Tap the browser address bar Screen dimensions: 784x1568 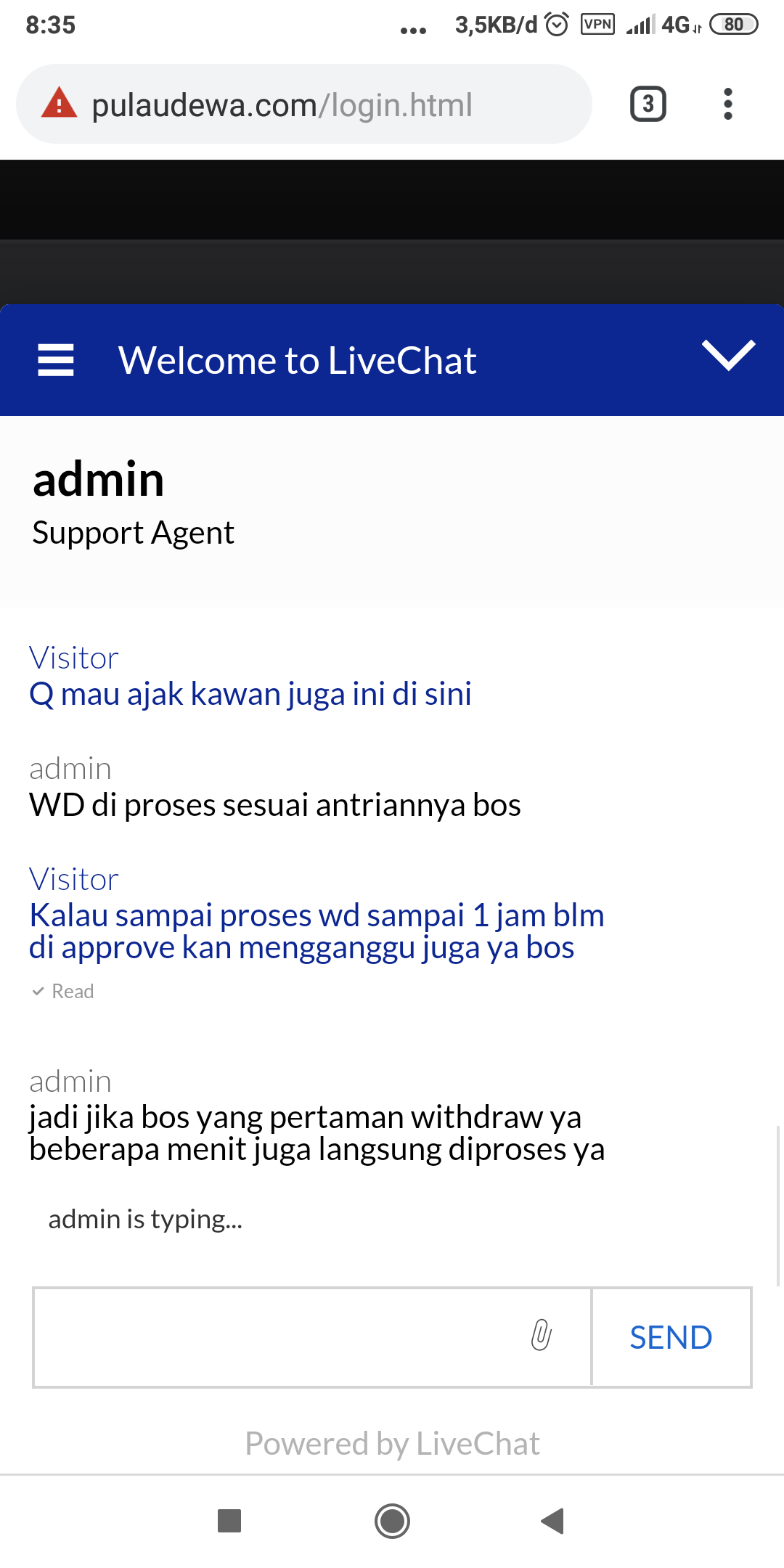304,105
